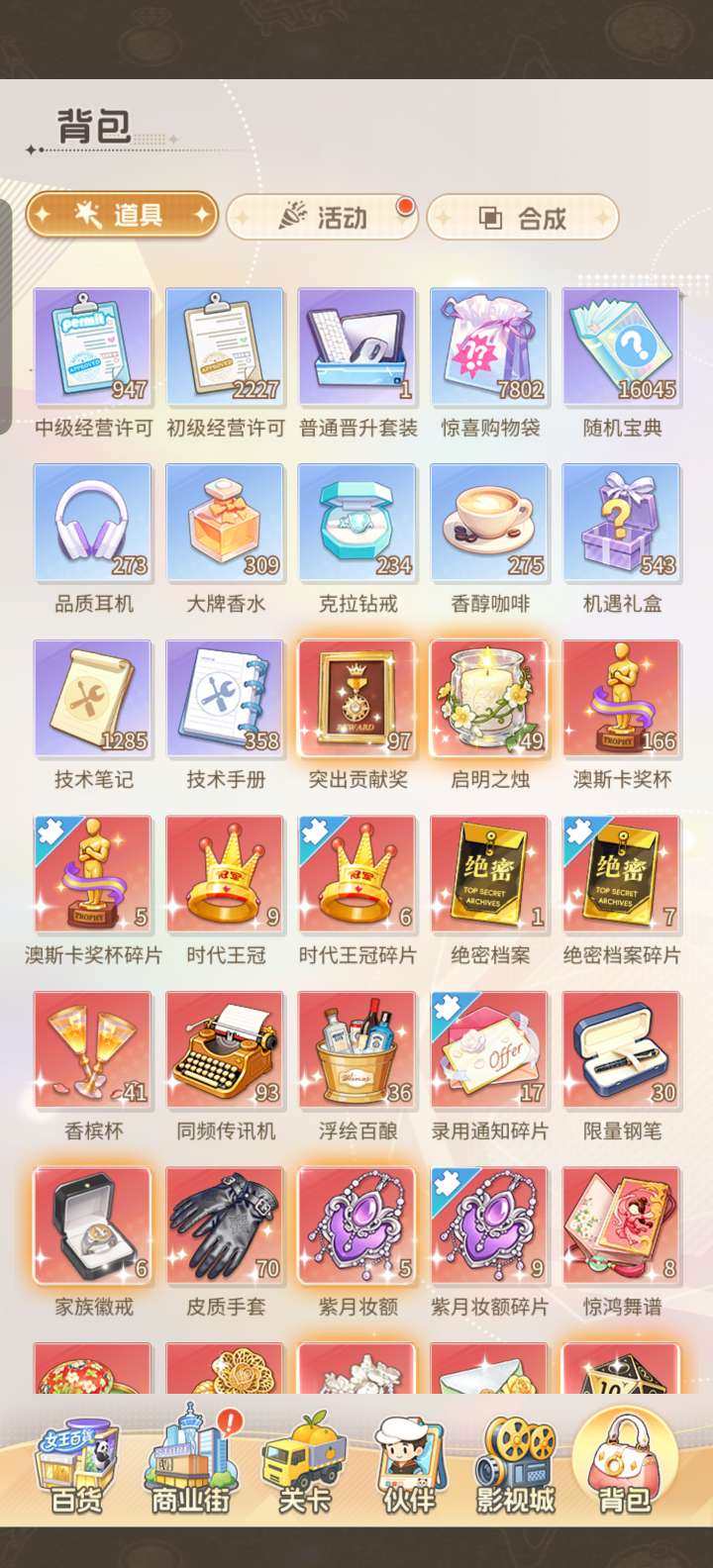Switch to the 合成 tab
This screenshot has width=713, height=1568.
point(523,217)
